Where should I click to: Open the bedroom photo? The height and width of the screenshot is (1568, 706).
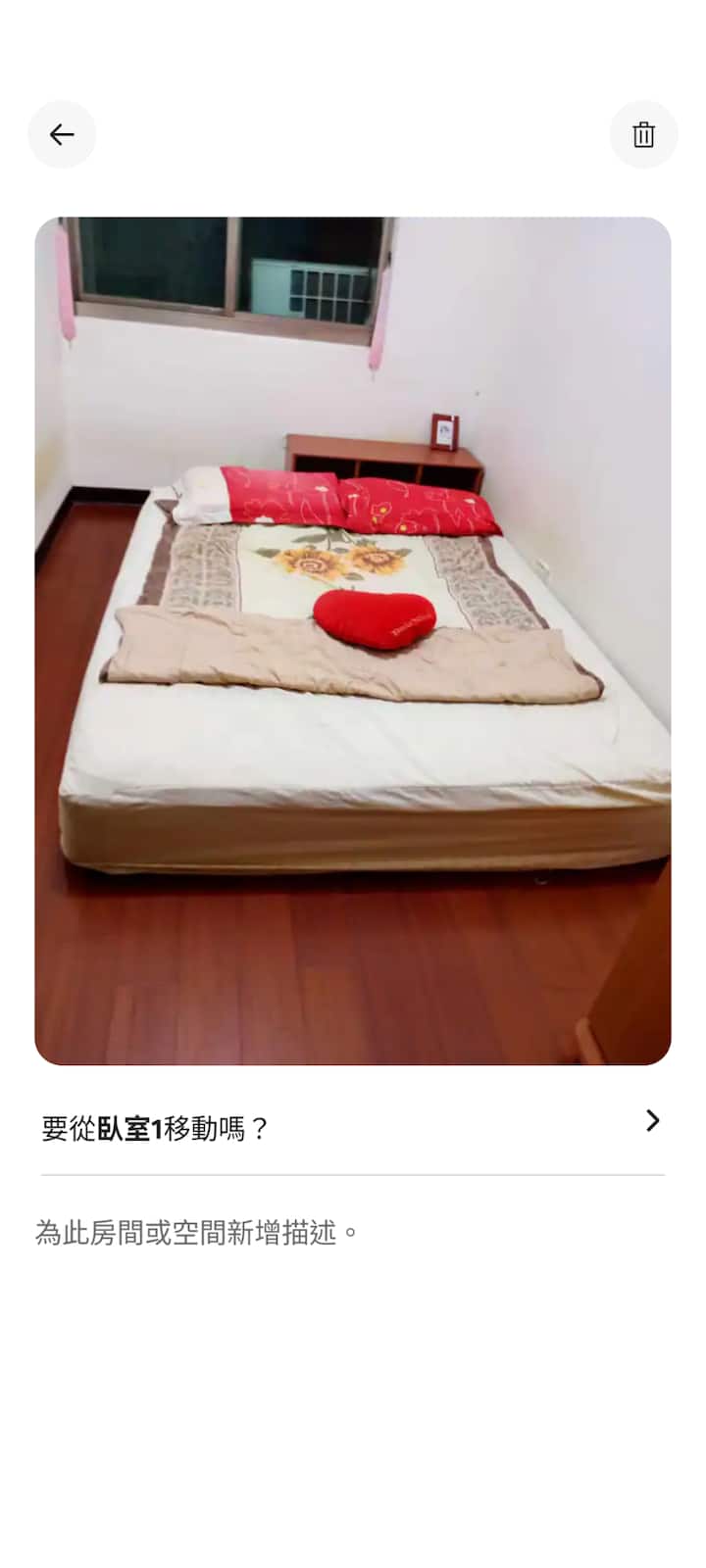tap(353, 640)
